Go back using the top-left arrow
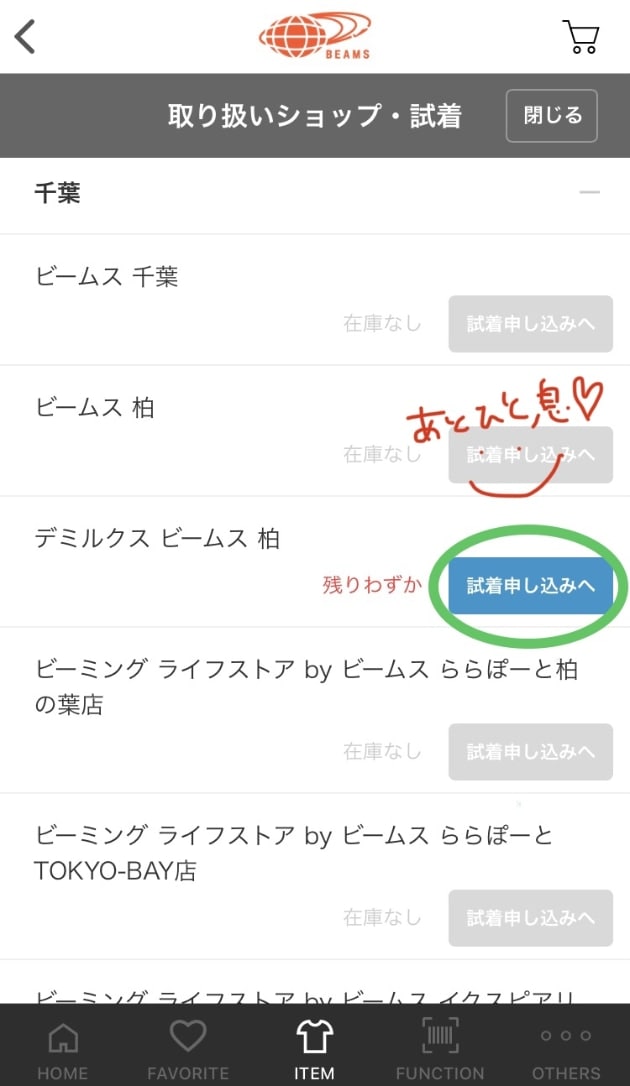 click(x=25, y=37)
